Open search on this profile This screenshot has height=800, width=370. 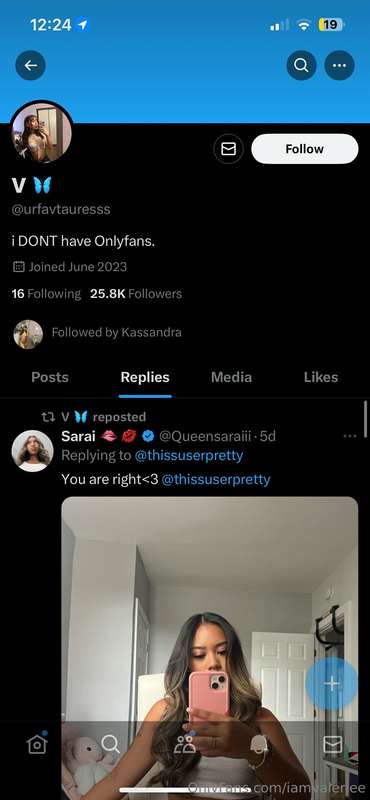coord(301,65)
